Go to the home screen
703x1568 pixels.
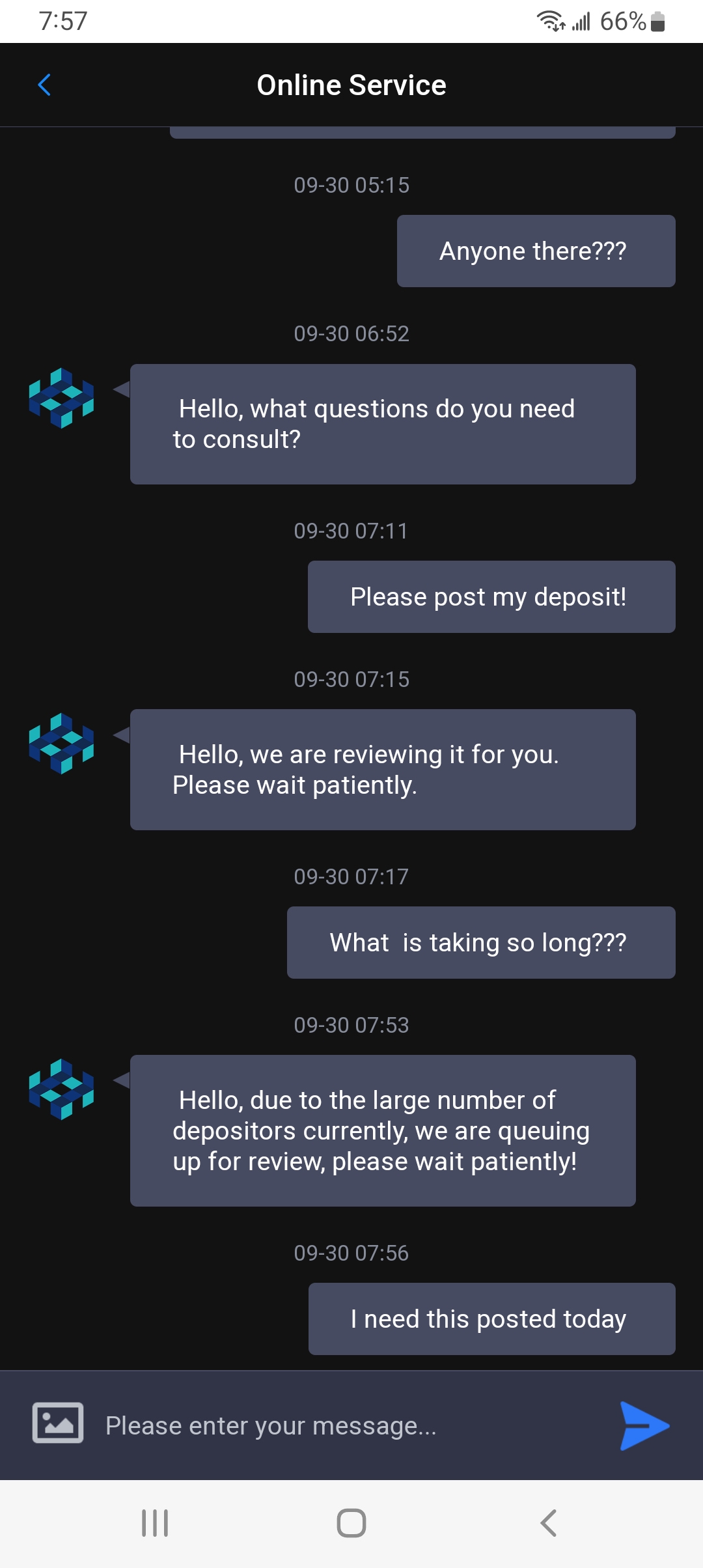click(351, 1523)
